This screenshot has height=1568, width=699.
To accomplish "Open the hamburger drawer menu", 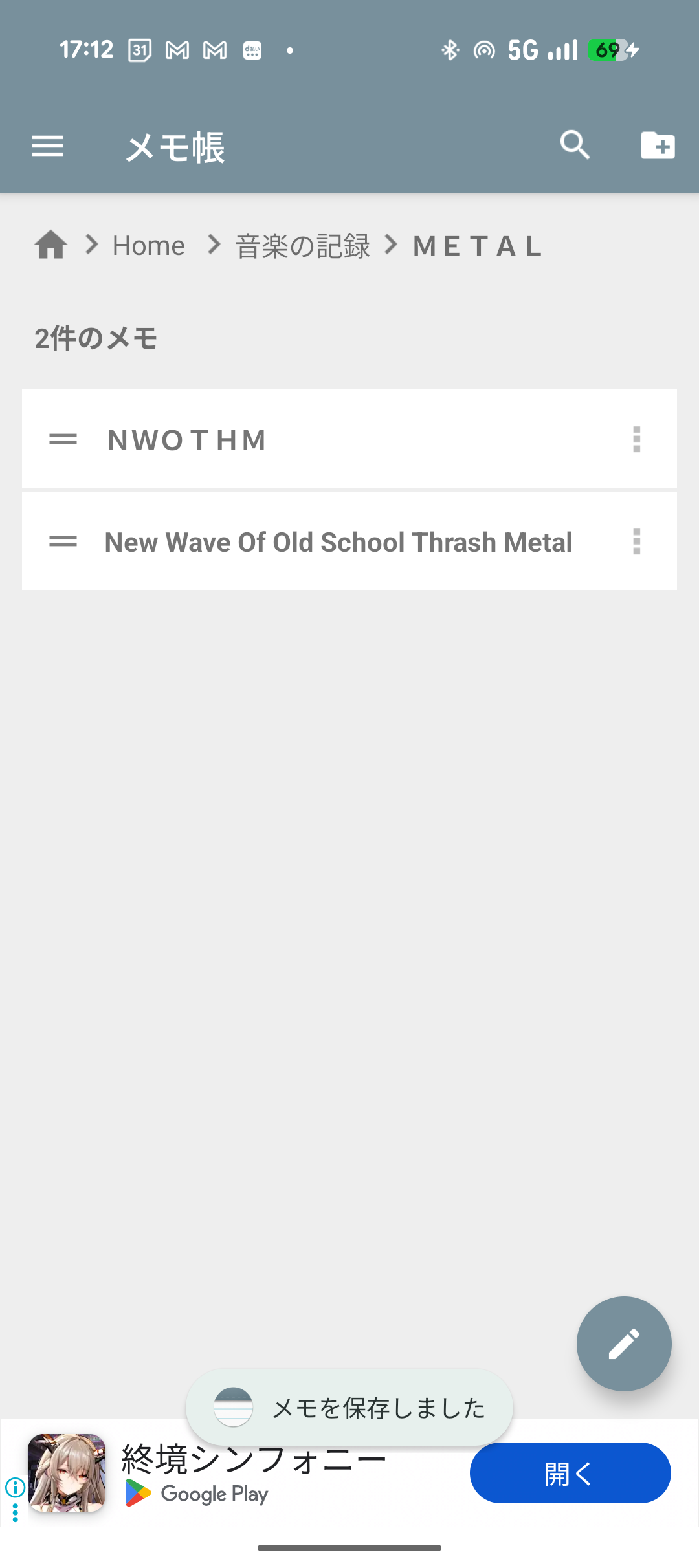I will (48, 147).
